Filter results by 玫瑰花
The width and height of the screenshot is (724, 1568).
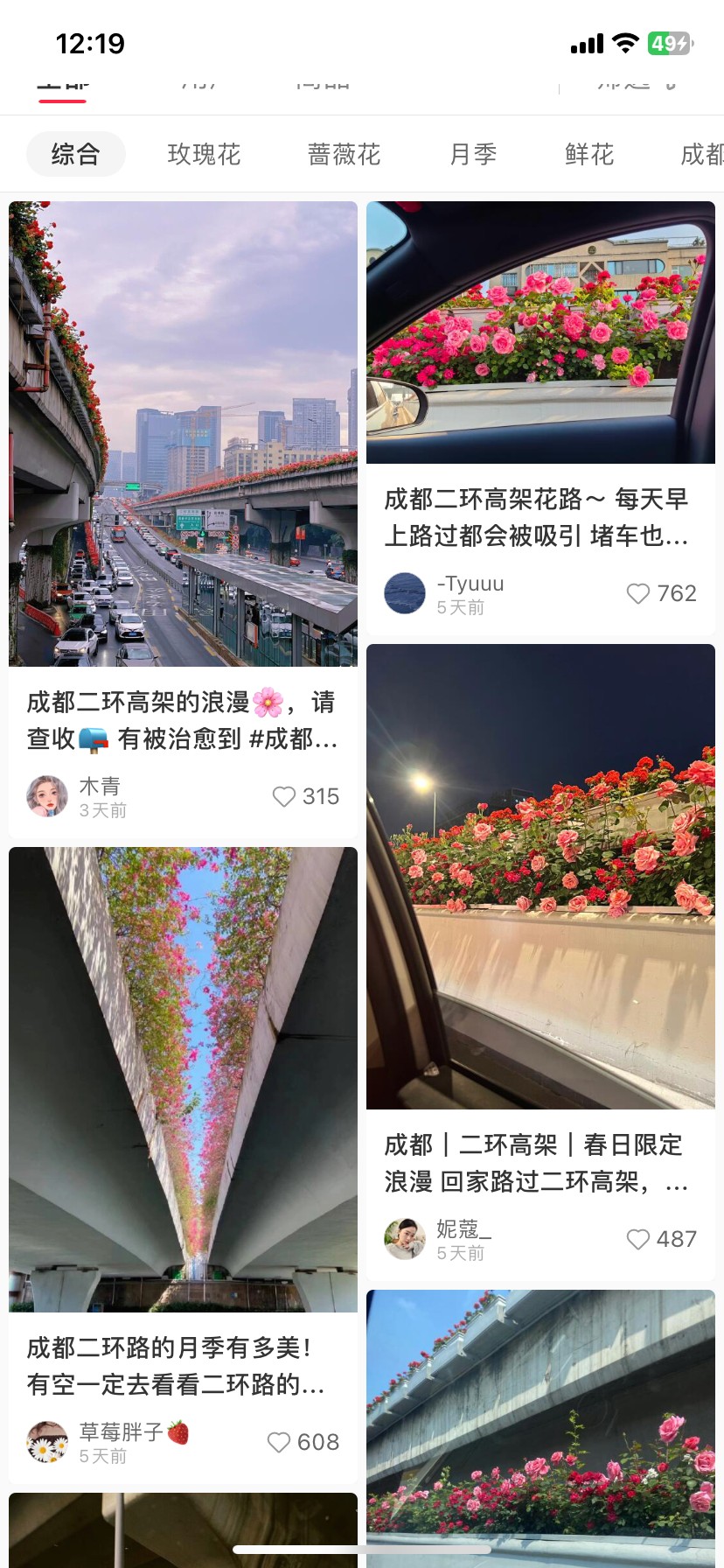204,155
